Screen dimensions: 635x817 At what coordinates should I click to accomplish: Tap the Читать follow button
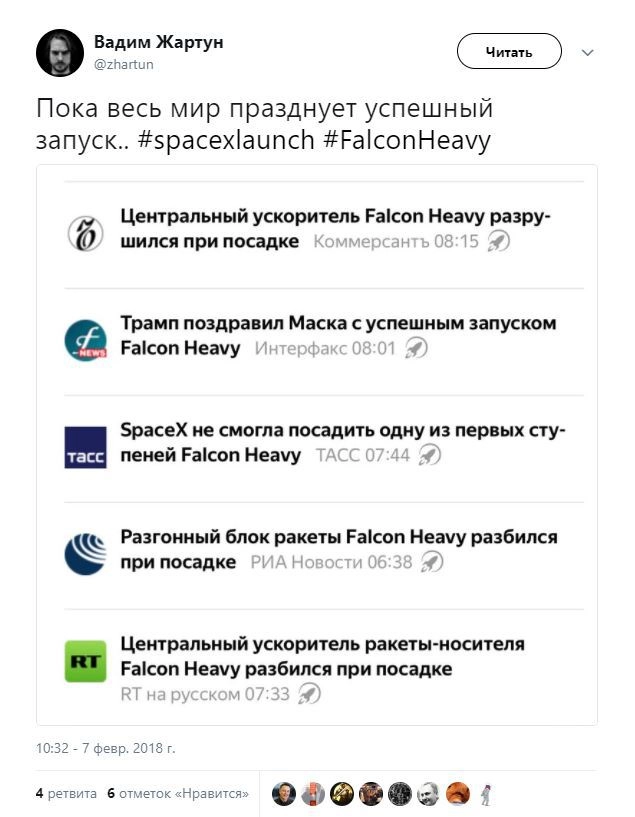509,52
